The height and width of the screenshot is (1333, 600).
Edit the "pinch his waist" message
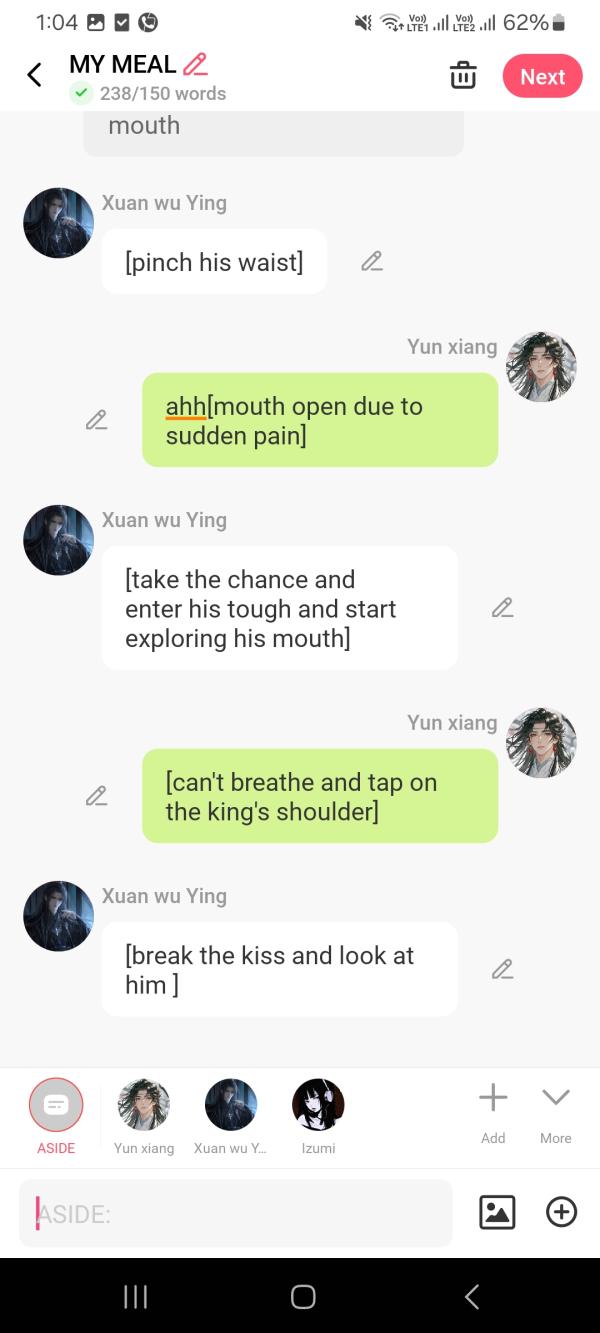(x=372, y=262)
